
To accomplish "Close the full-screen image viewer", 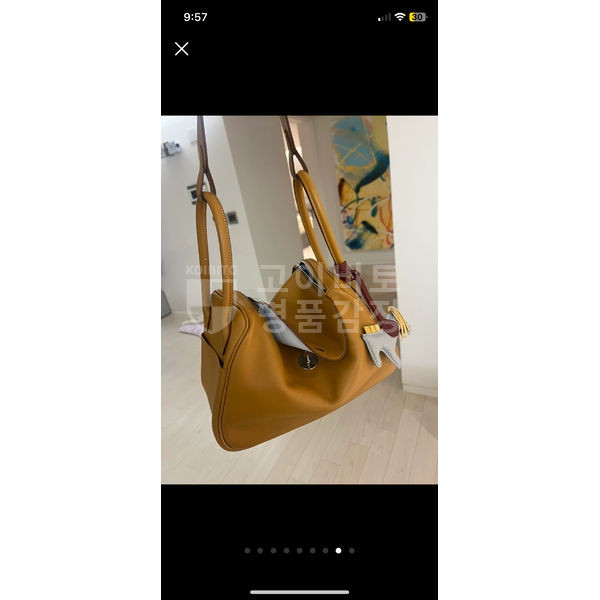I will tap(181, 49).
